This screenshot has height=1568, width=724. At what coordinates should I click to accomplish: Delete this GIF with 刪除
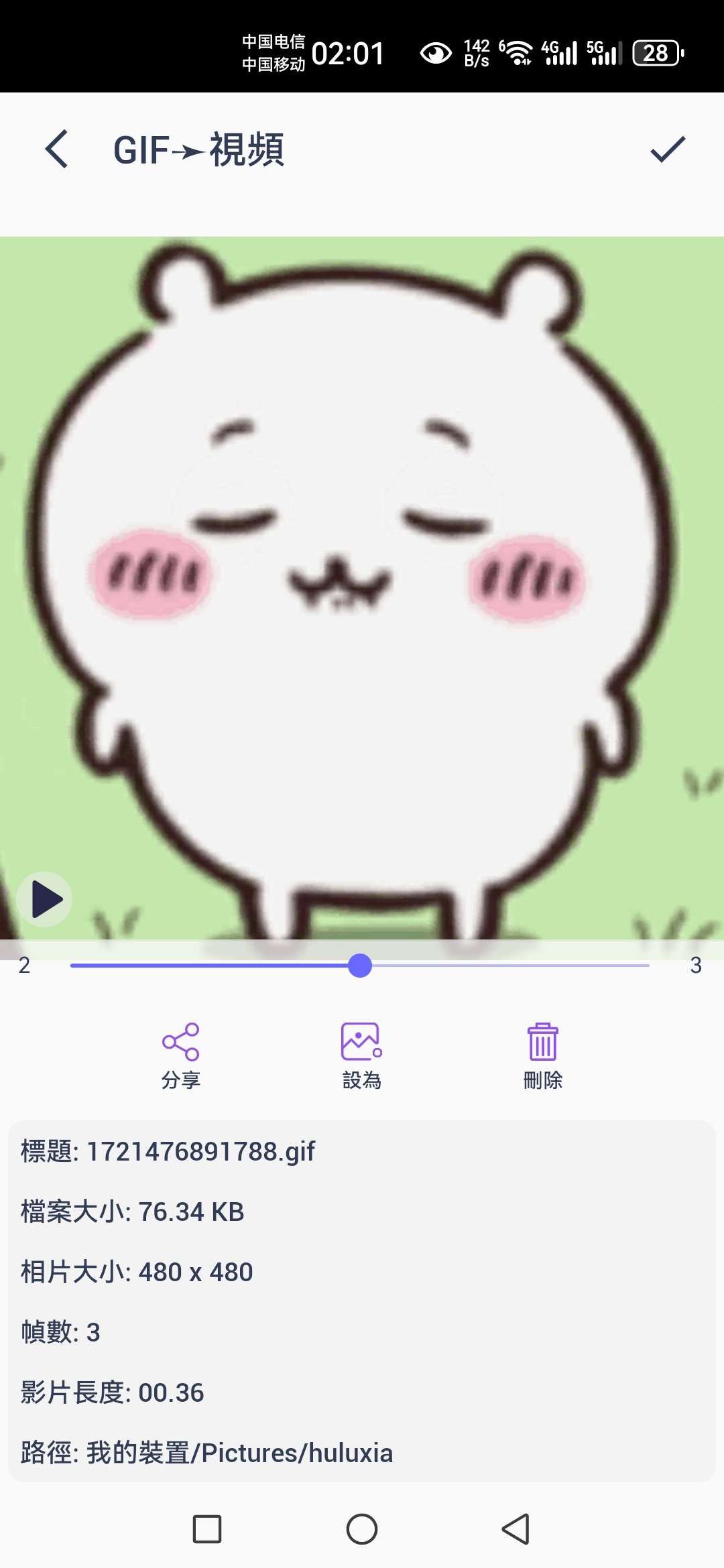coord(542,1055)
